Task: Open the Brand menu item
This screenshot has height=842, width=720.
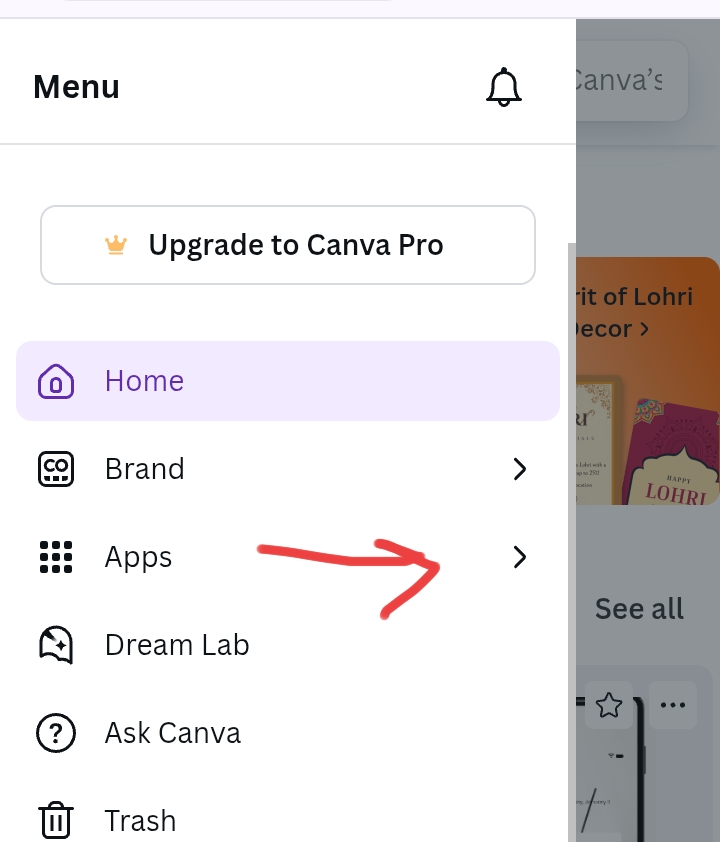Action: coord(287,469)
